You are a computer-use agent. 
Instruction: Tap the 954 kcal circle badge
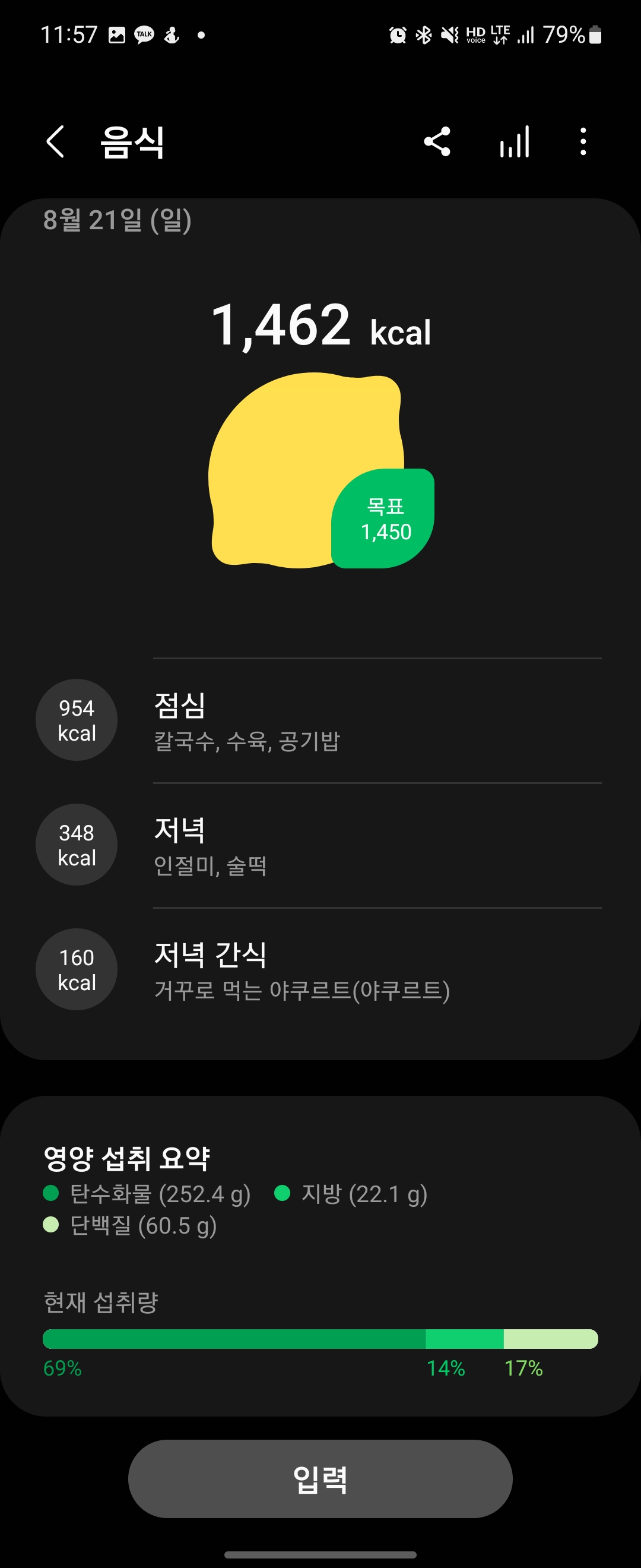point(75,720)
